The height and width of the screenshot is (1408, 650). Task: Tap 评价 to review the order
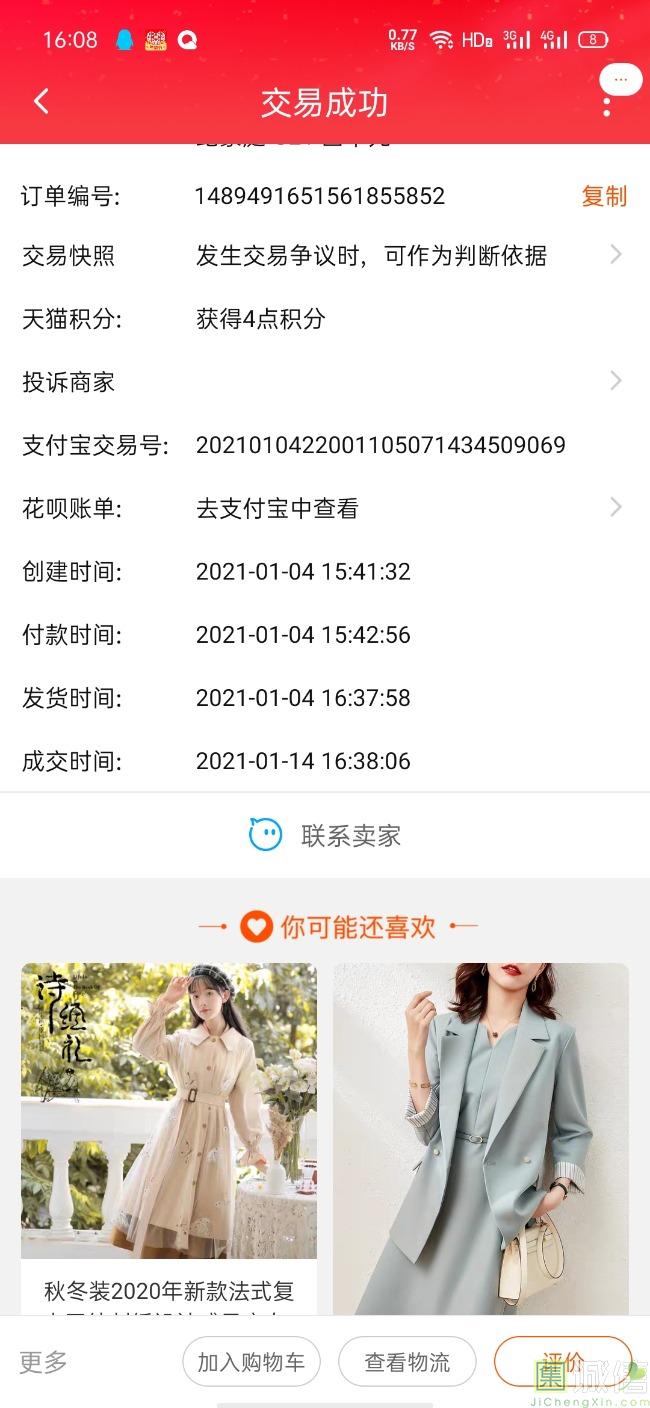tap(562, 1360)
